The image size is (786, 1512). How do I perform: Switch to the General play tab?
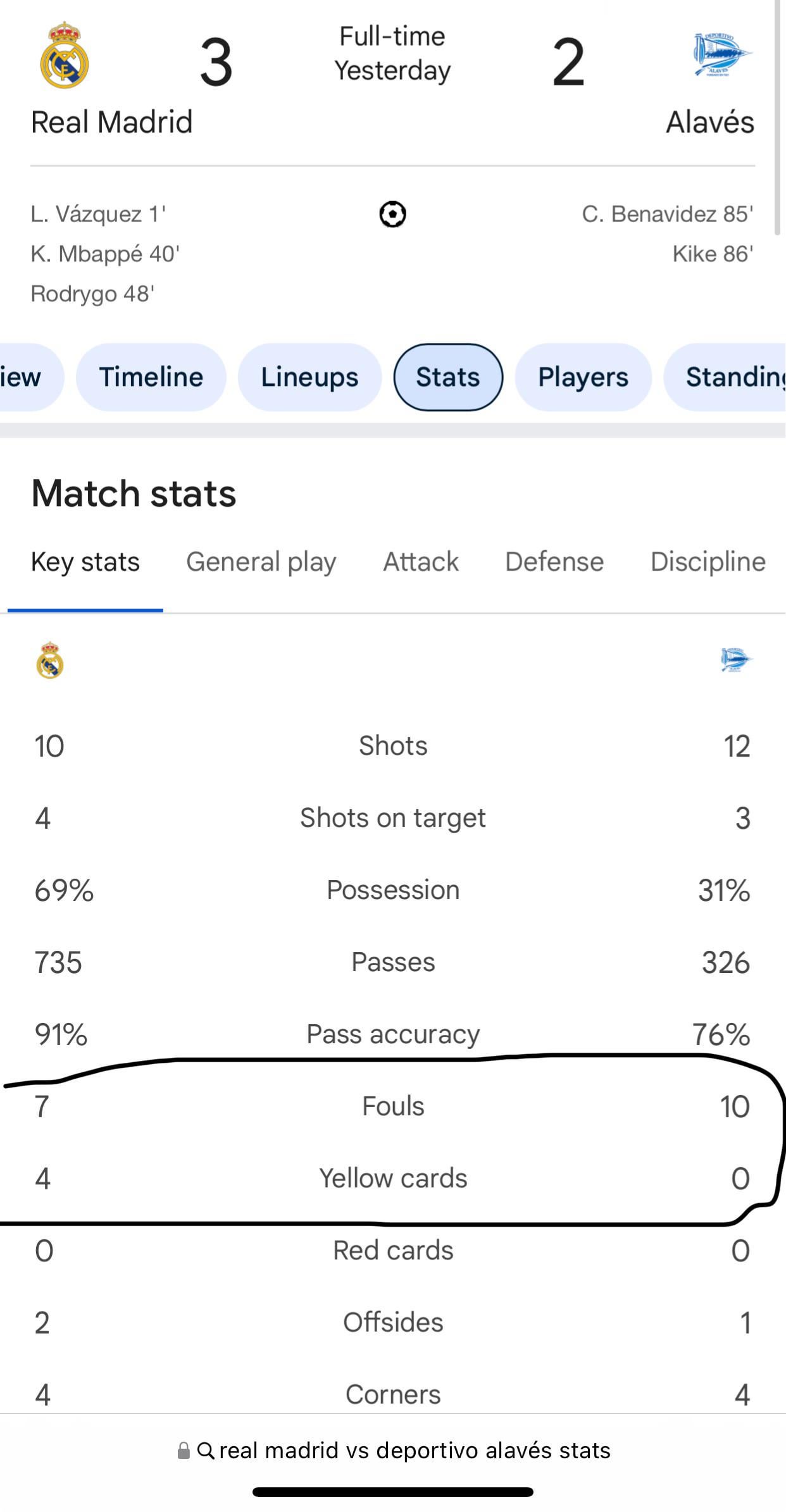coord(261,562)
